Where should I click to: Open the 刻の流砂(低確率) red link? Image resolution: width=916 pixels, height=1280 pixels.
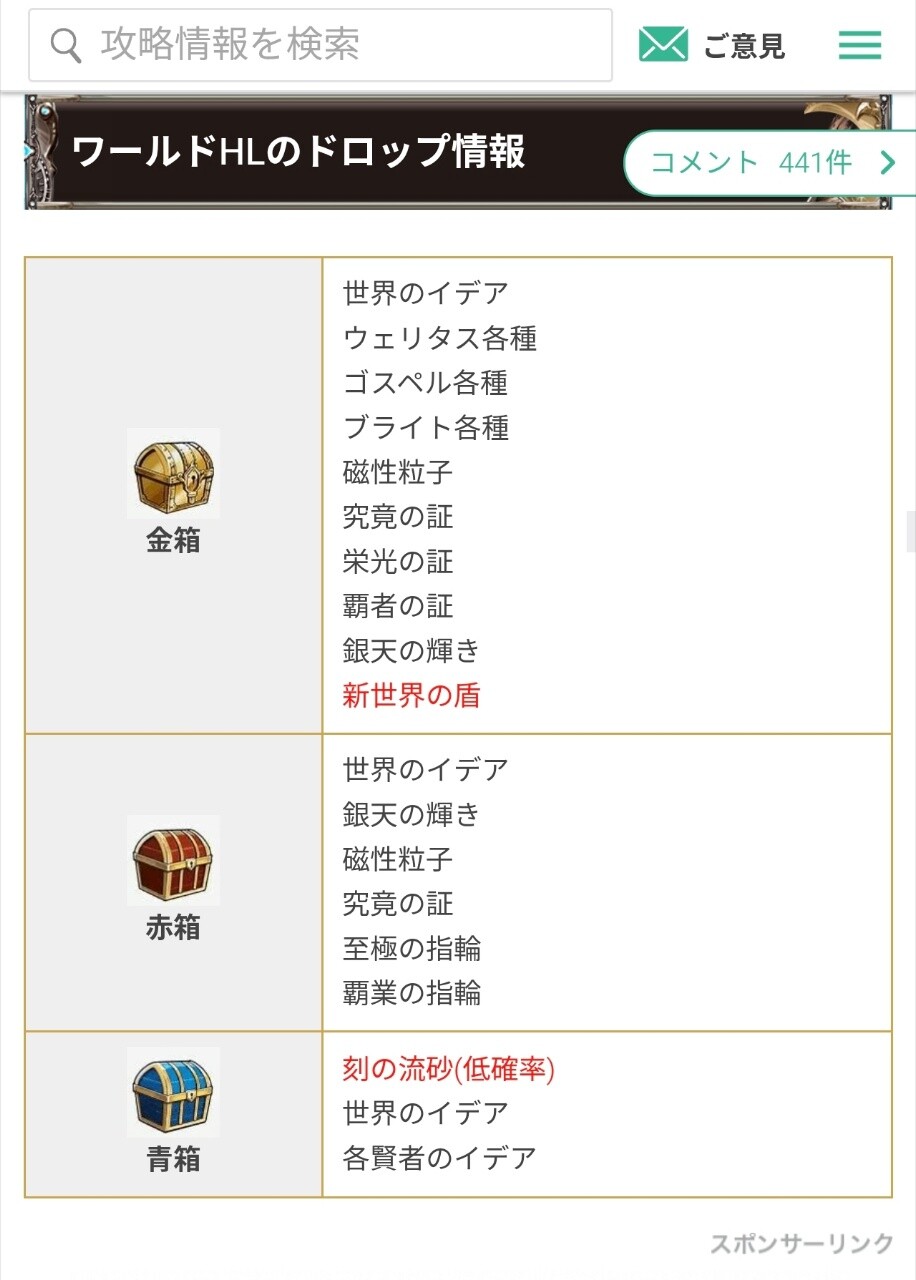pos(448,1069)
